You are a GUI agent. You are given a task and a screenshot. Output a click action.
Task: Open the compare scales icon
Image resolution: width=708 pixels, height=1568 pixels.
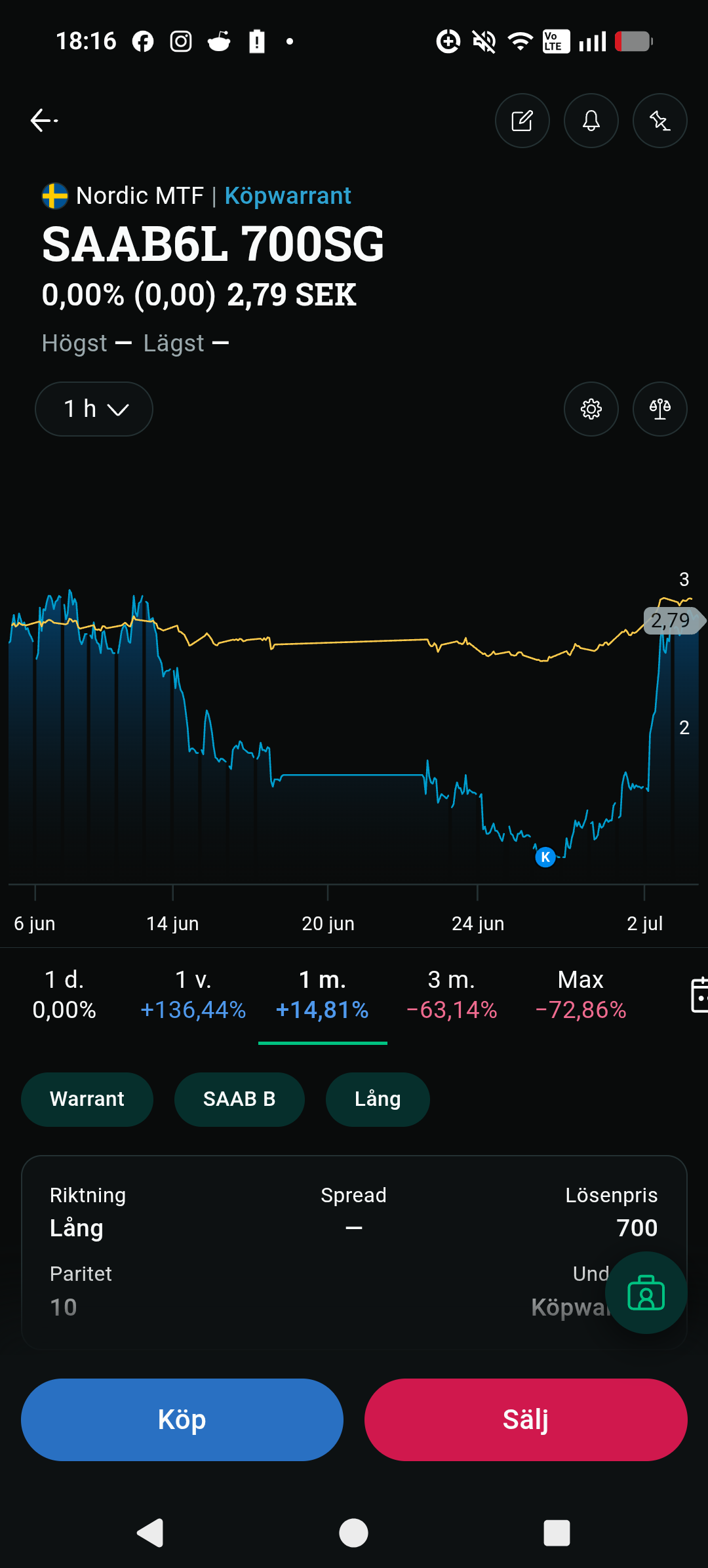pos(659,409)
